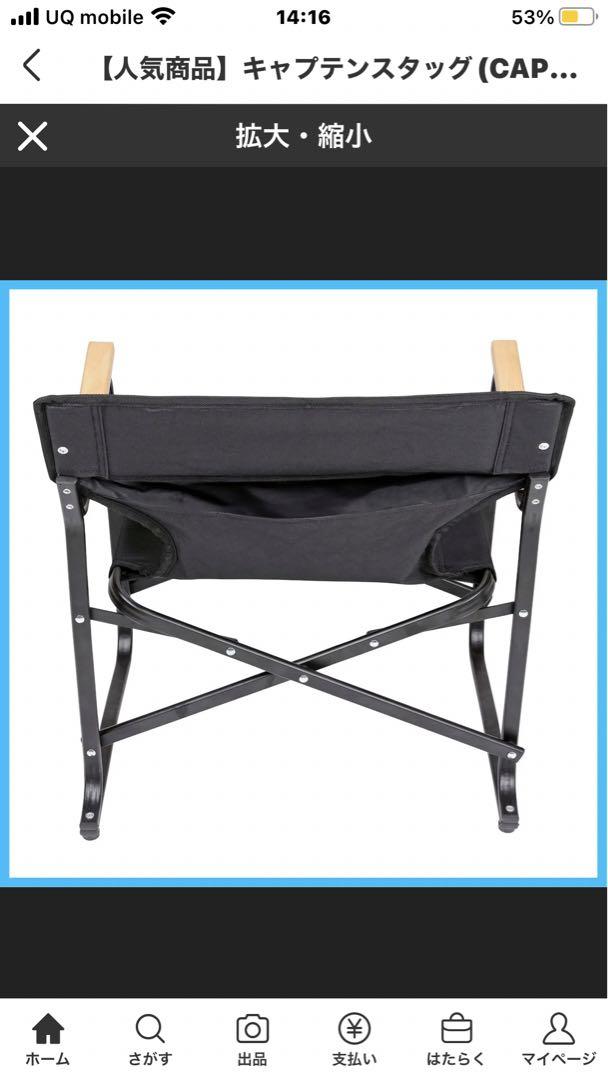Go to the 支払い payment tab
The height and width of the screenshot is (1080, 608).
click(355, 1039)
